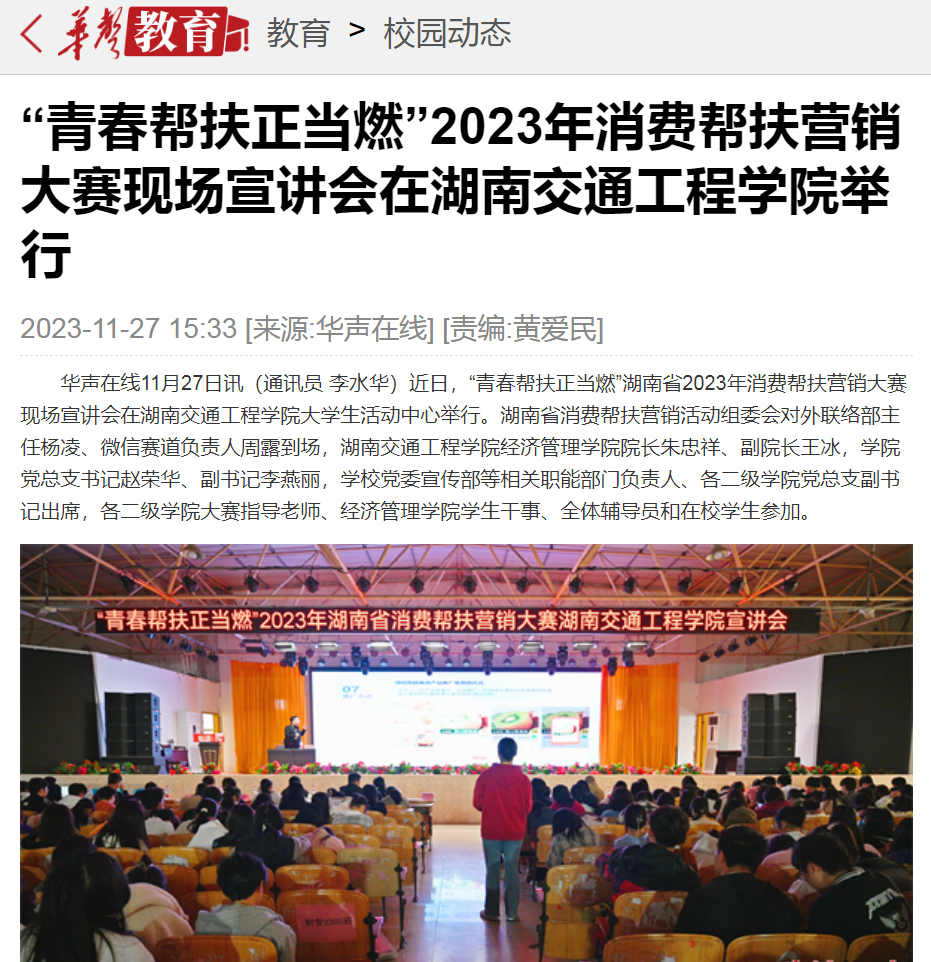This screenshot has width=931, height=962.
Task: Go back using the red arrow
Action: click(32, 34)
